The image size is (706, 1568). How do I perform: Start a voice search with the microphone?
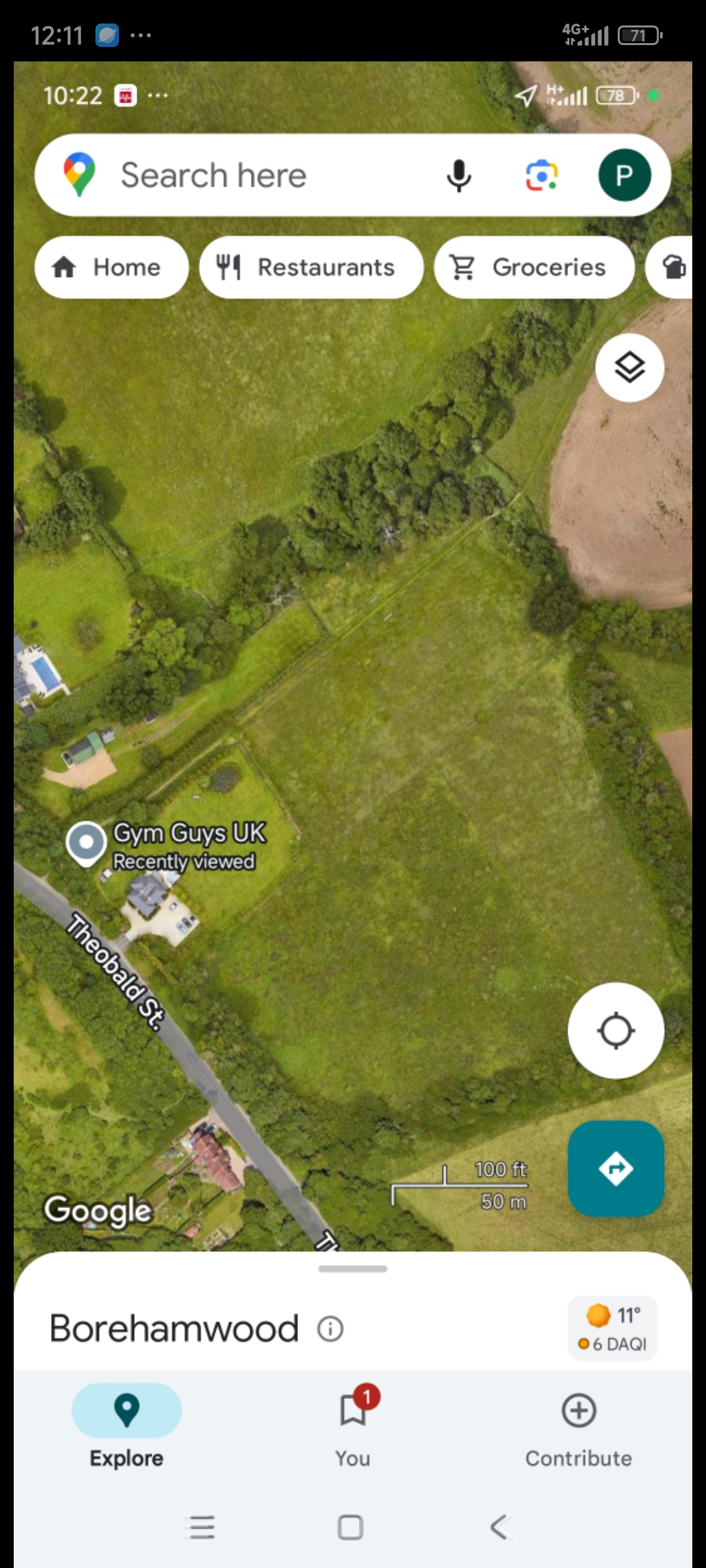click(459, 175)
